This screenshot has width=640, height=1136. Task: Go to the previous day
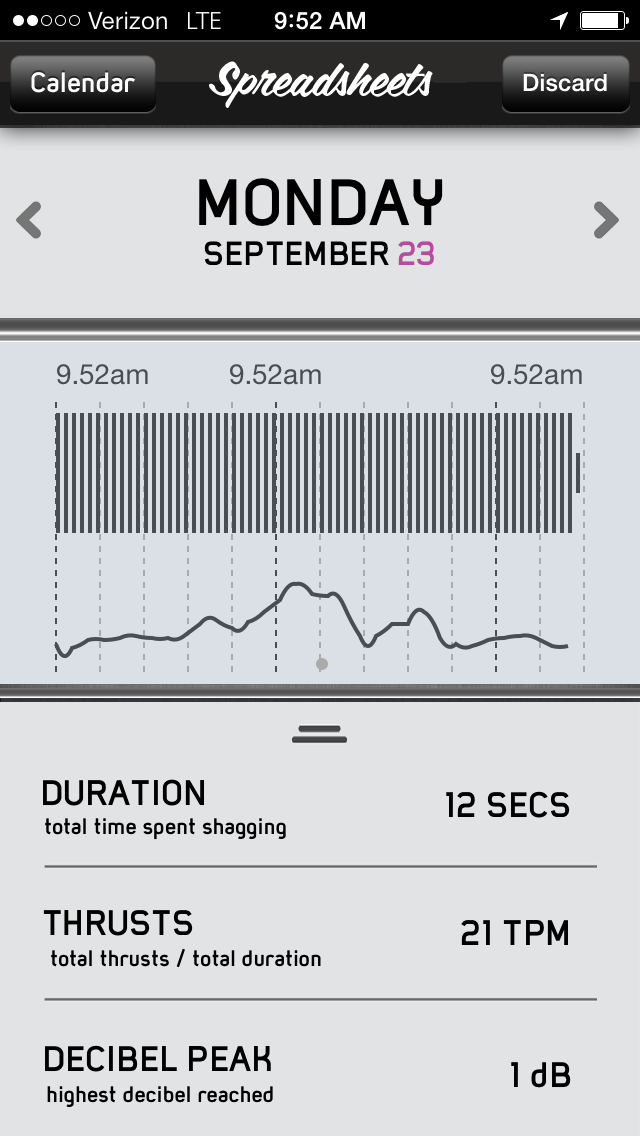[30, 220]
